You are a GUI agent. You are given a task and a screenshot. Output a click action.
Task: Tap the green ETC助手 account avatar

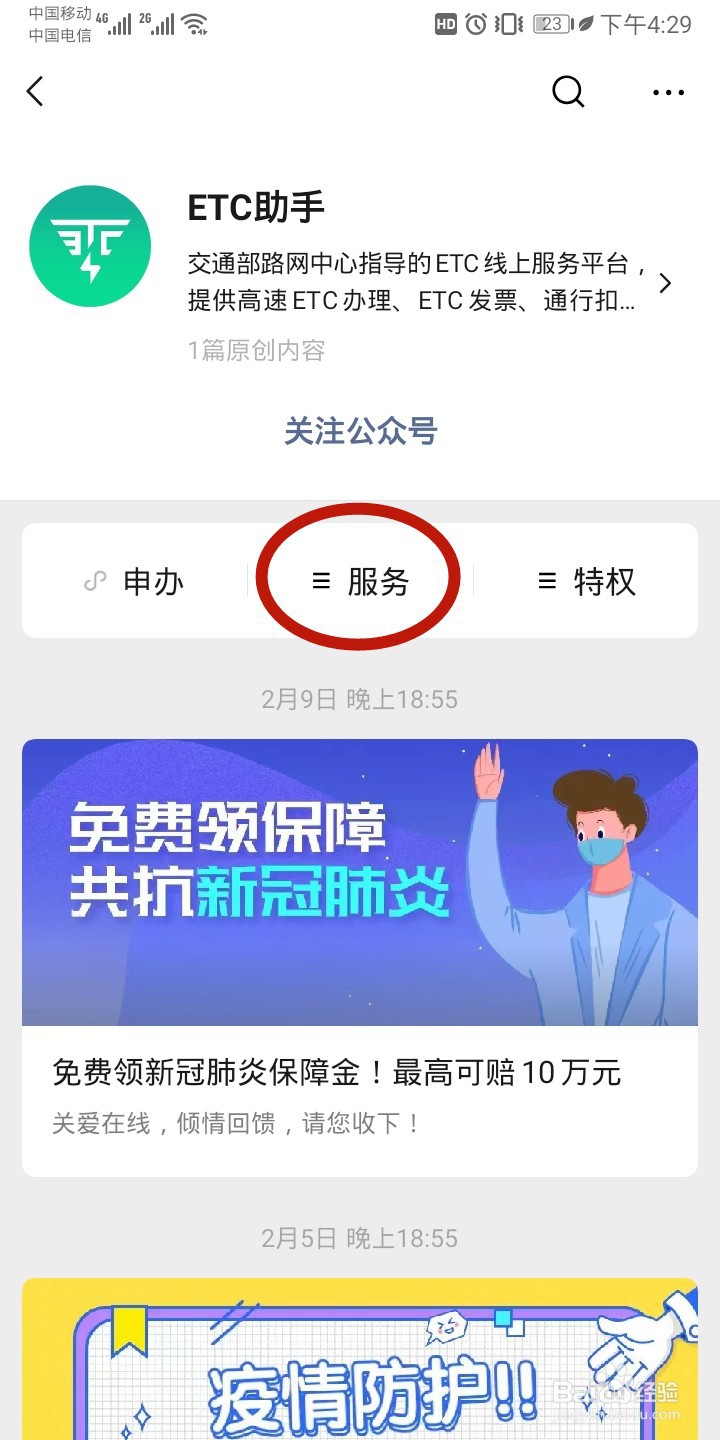pos(90,245)
